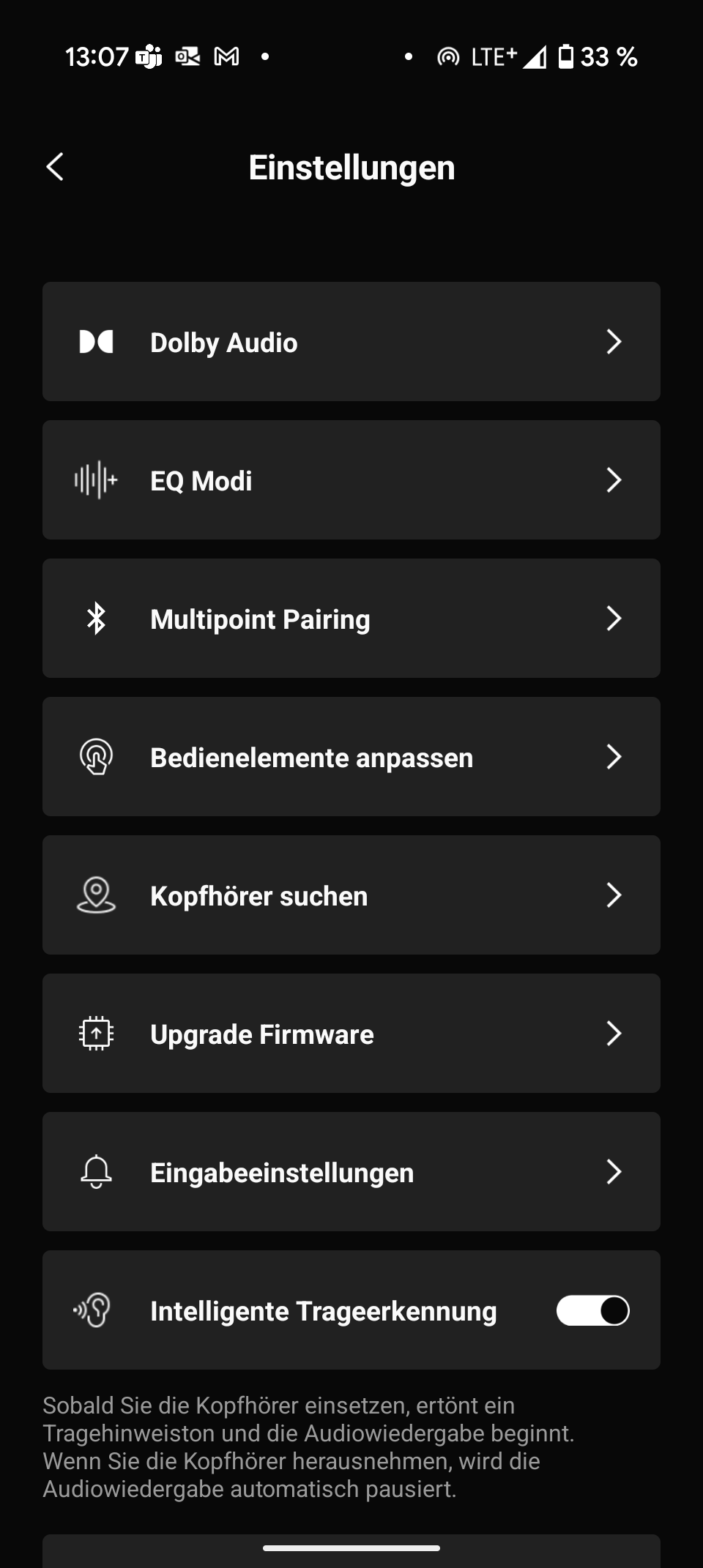The width and height of the screenshot is (703, 1568).
Task: Open Multipoint Pairing
Action: [x=351, y=618]
